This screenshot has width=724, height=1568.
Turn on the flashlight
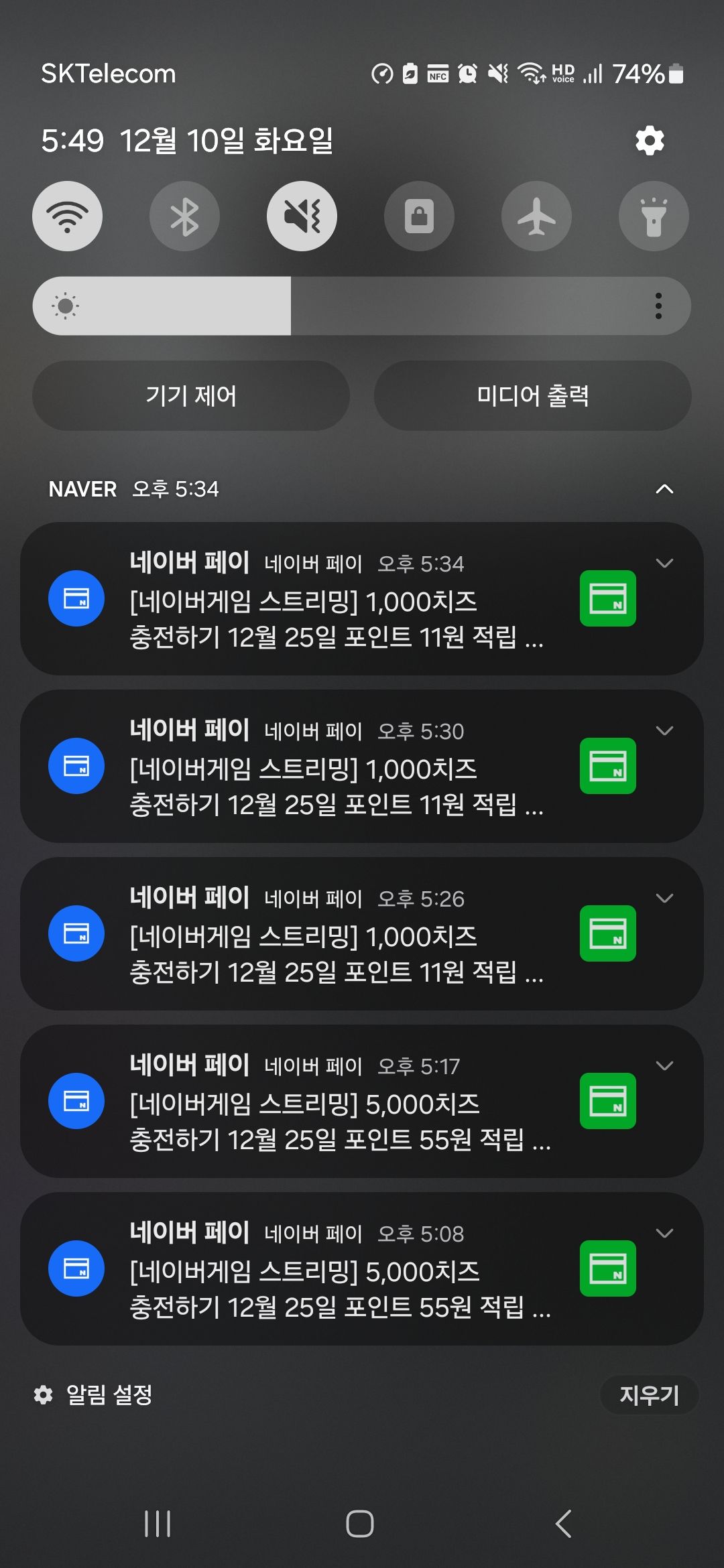(x=654, y=216)
